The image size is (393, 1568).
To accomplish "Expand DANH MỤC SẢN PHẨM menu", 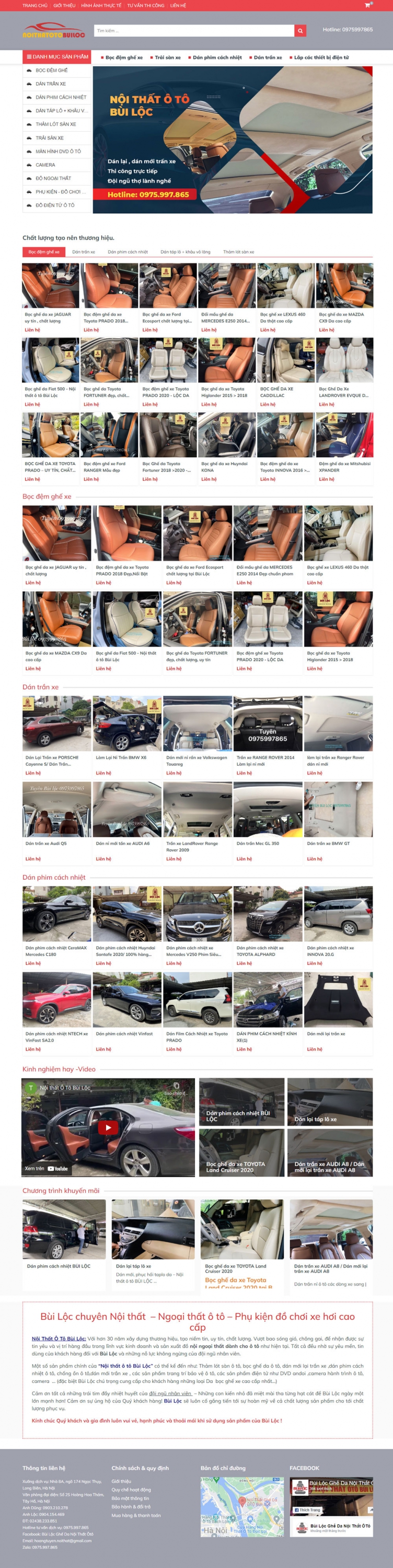I will 56,56.
